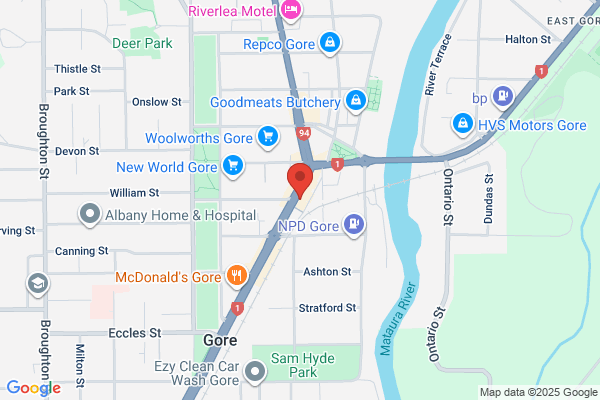Open Ezy Clean Car Wash Gore pin
Image resolution: width=600 pixels, height=400 pixels.
[255, 371]
